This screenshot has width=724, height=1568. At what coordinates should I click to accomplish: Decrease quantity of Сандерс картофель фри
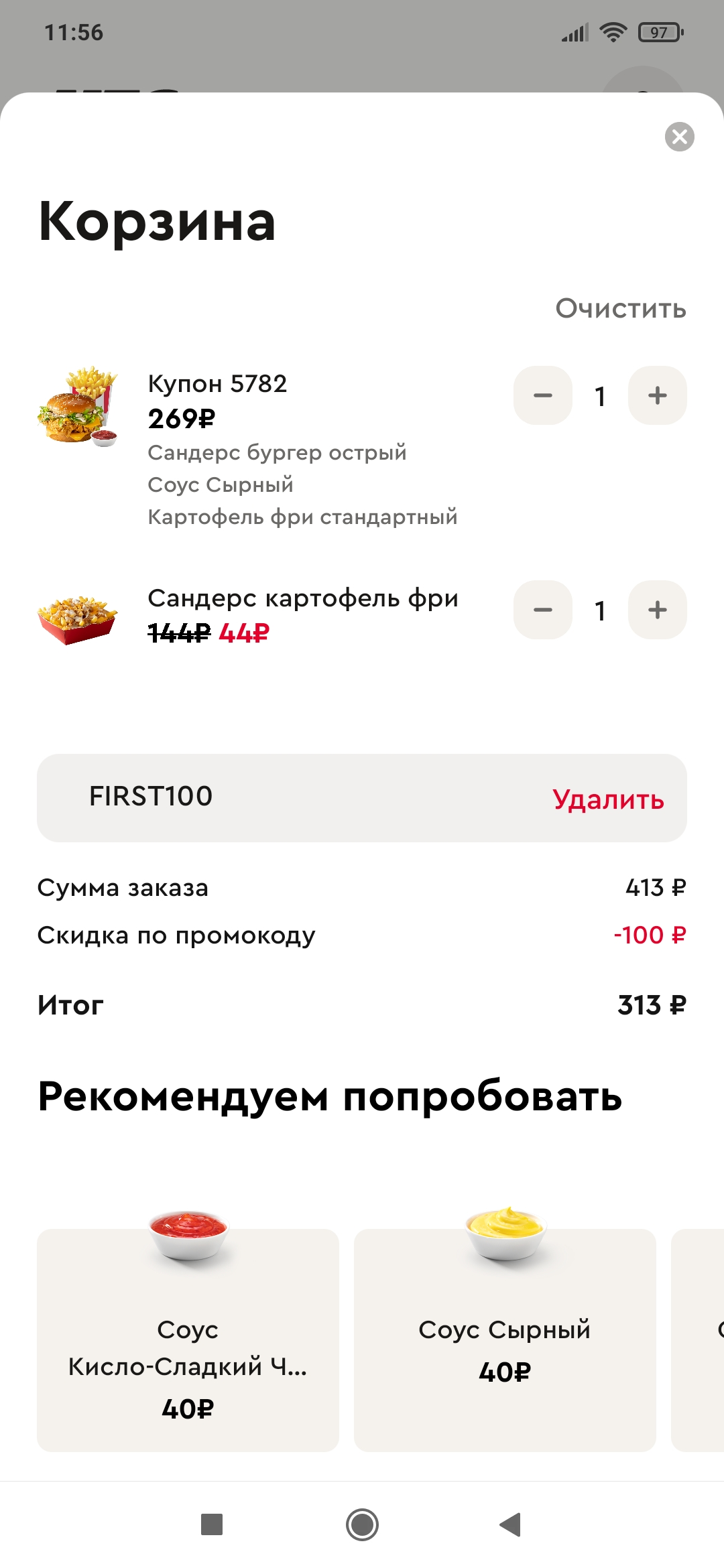pyautogui.click(x=543, y=610)
